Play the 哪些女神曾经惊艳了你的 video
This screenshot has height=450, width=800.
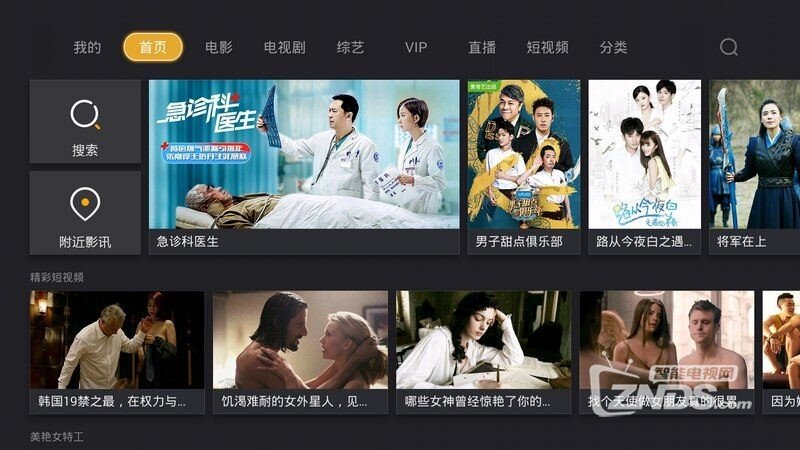[x=483, y=350]
